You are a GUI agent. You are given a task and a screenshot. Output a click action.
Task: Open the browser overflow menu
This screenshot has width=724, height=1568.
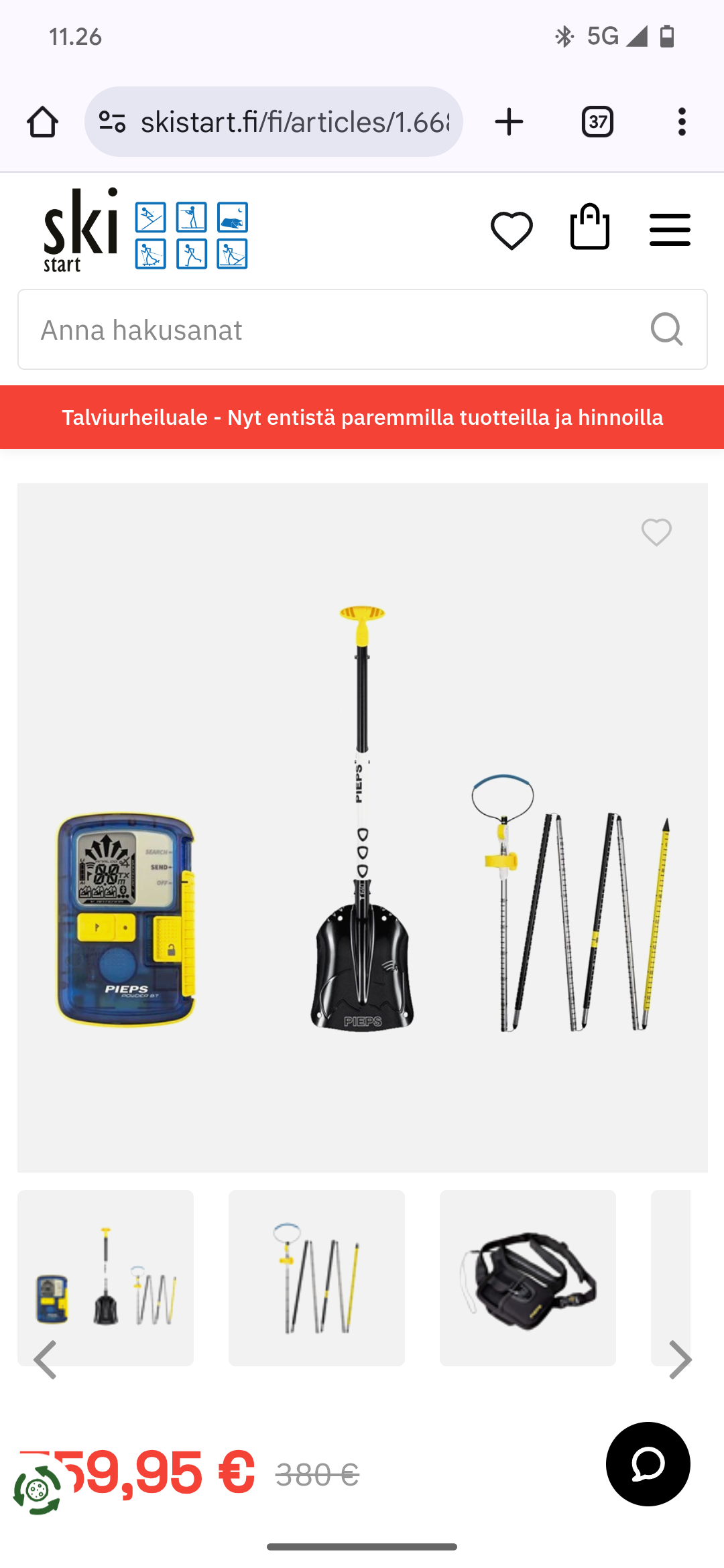[682, 122]
